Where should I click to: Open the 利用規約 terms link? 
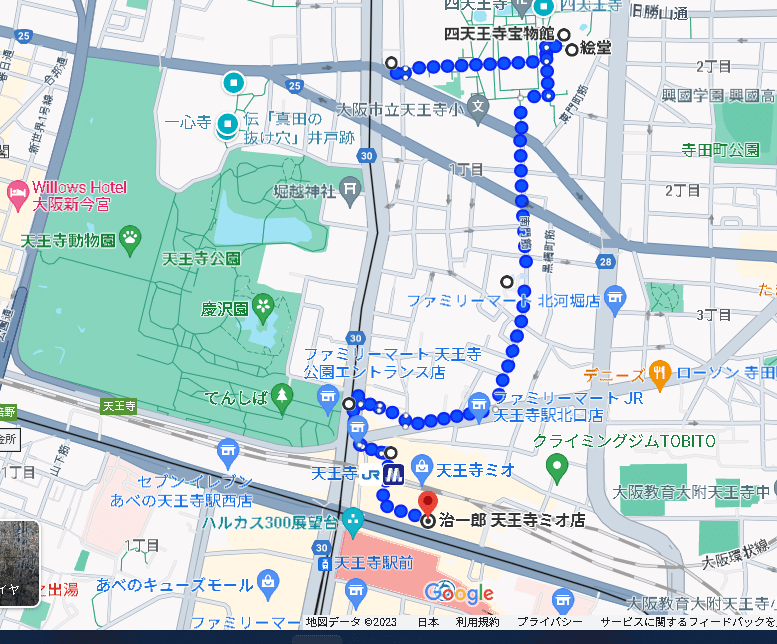(x=477, y=622)
